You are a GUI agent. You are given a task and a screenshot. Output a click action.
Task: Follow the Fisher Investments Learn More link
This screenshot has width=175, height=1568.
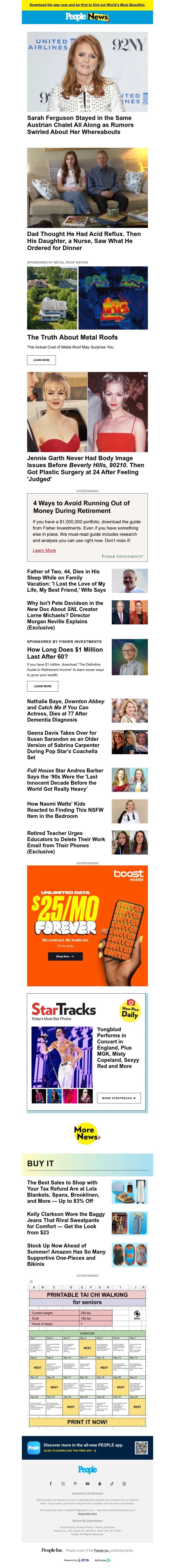(44, 550)
